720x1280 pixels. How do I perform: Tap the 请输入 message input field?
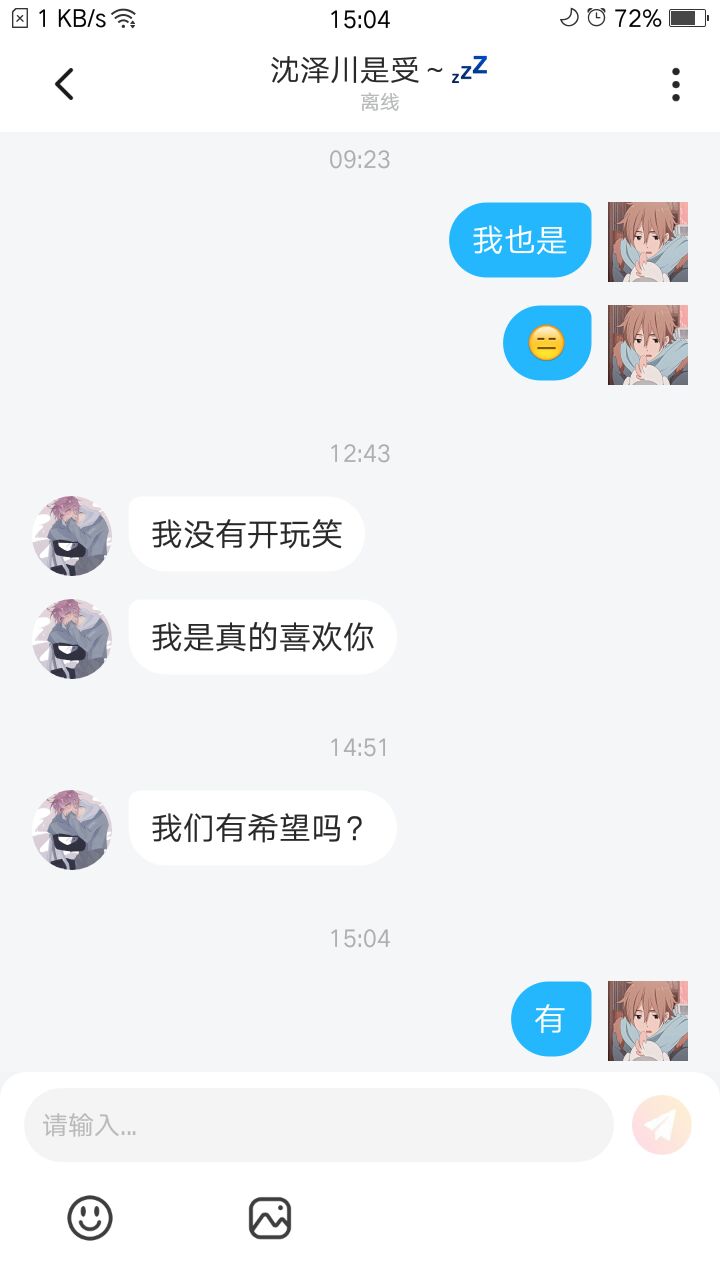tap(318, 1125)
